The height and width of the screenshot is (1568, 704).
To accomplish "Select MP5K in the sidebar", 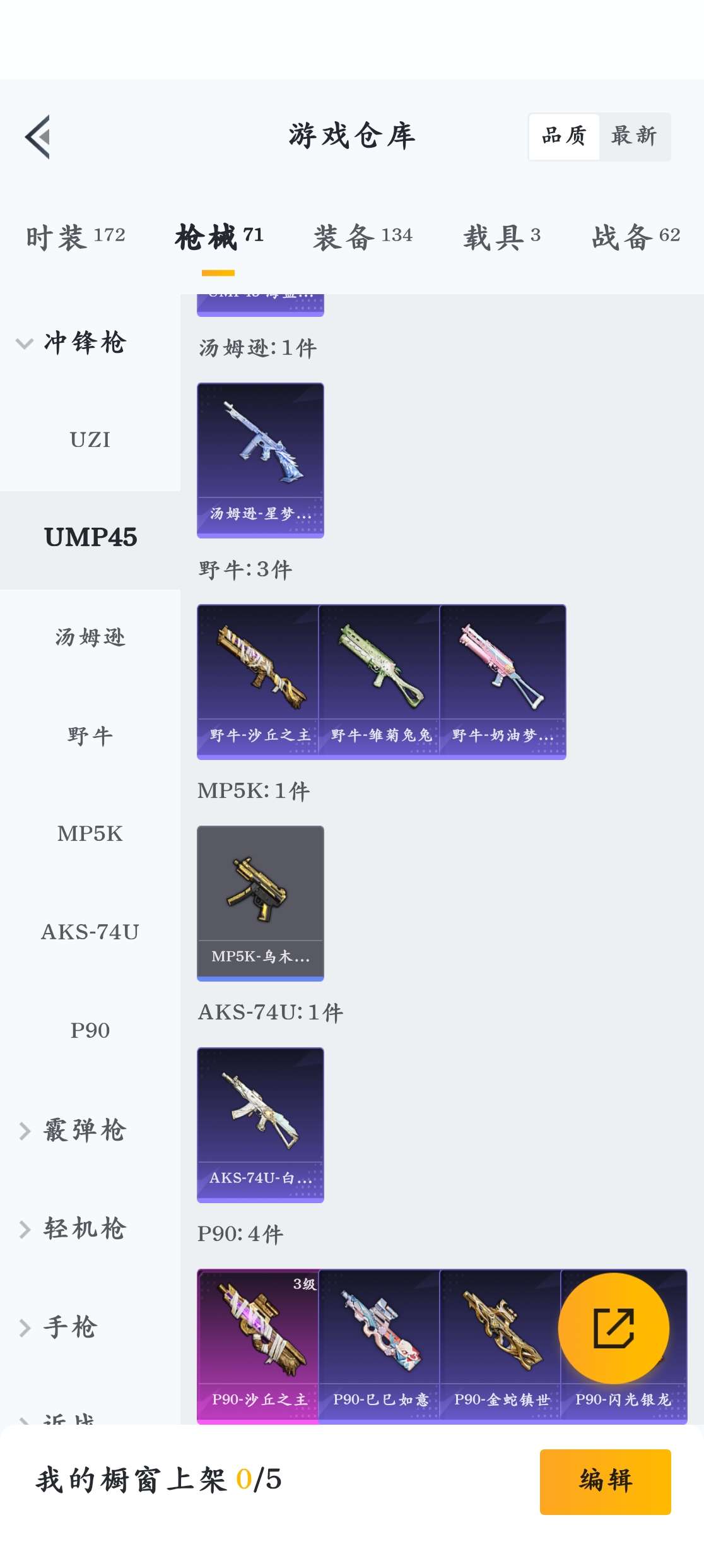I will click(x=90, y=834).
